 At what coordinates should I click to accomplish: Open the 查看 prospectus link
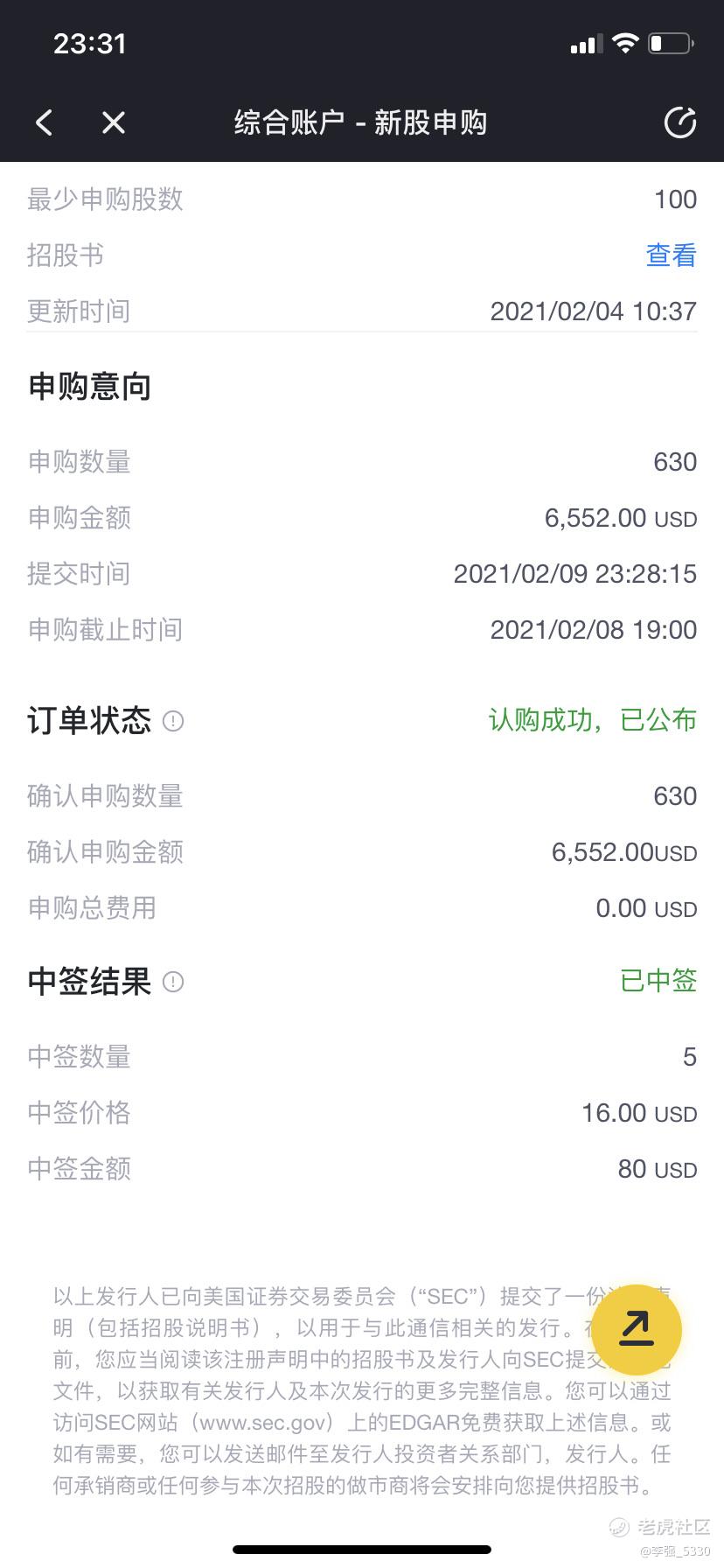(x=671, y=255)
